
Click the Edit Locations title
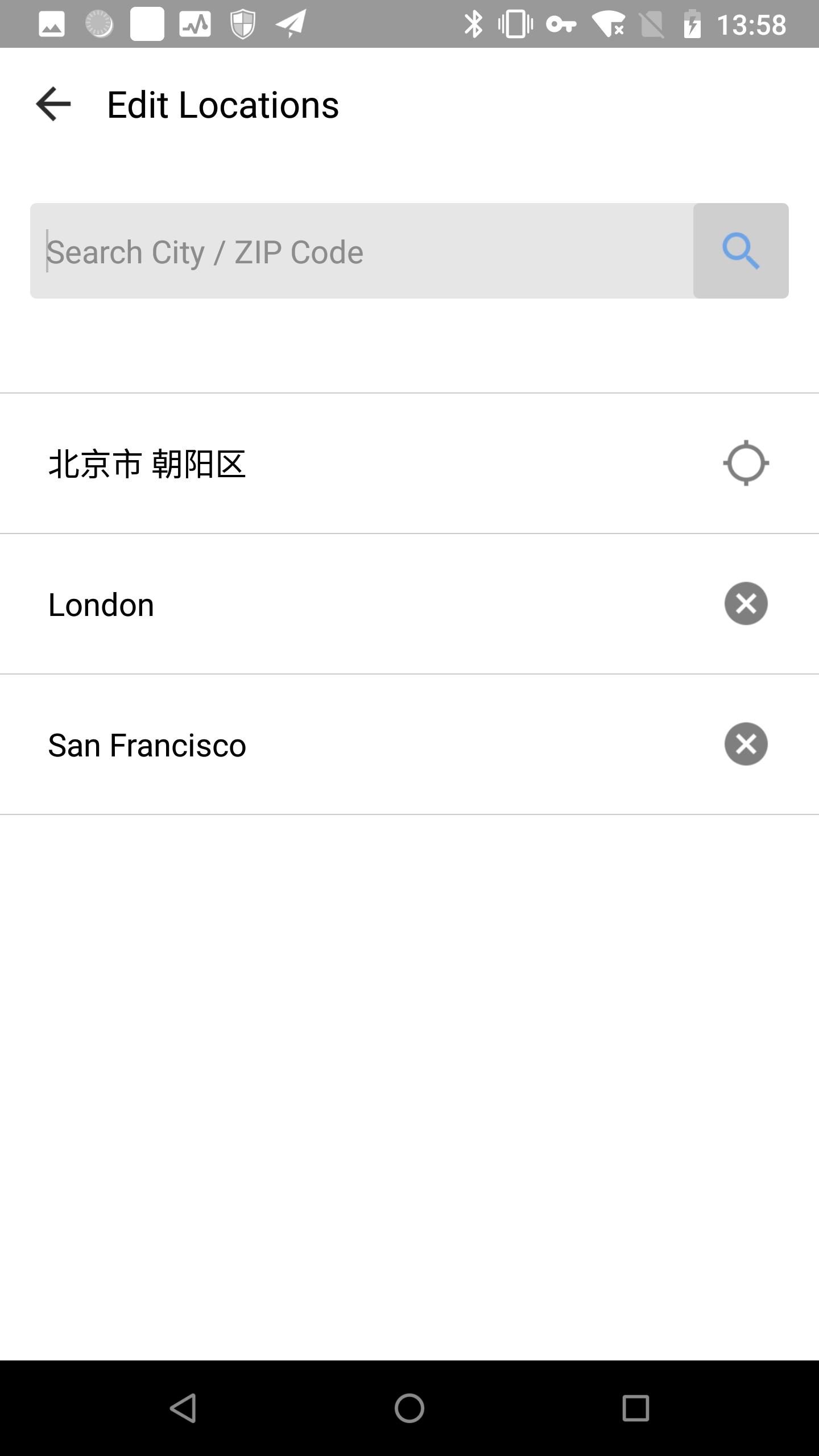[x=222, y=104]
